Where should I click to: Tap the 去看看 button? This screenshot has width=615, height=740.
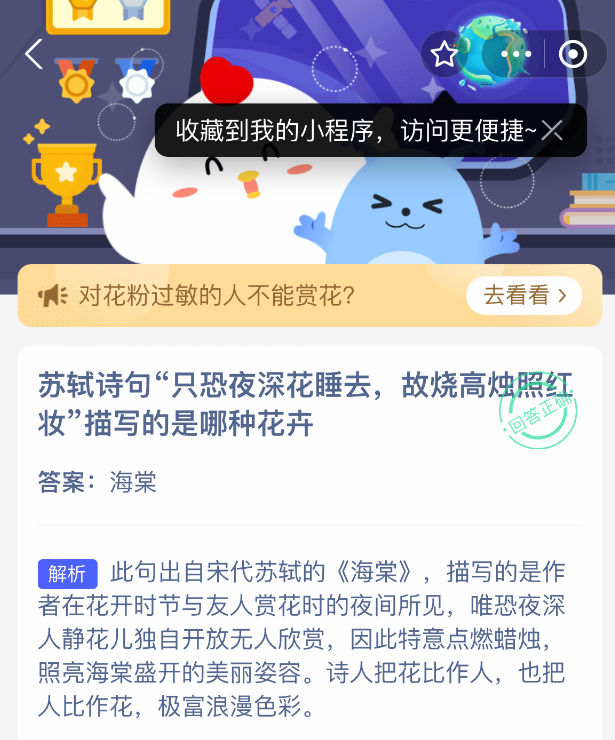click(524, 296)
